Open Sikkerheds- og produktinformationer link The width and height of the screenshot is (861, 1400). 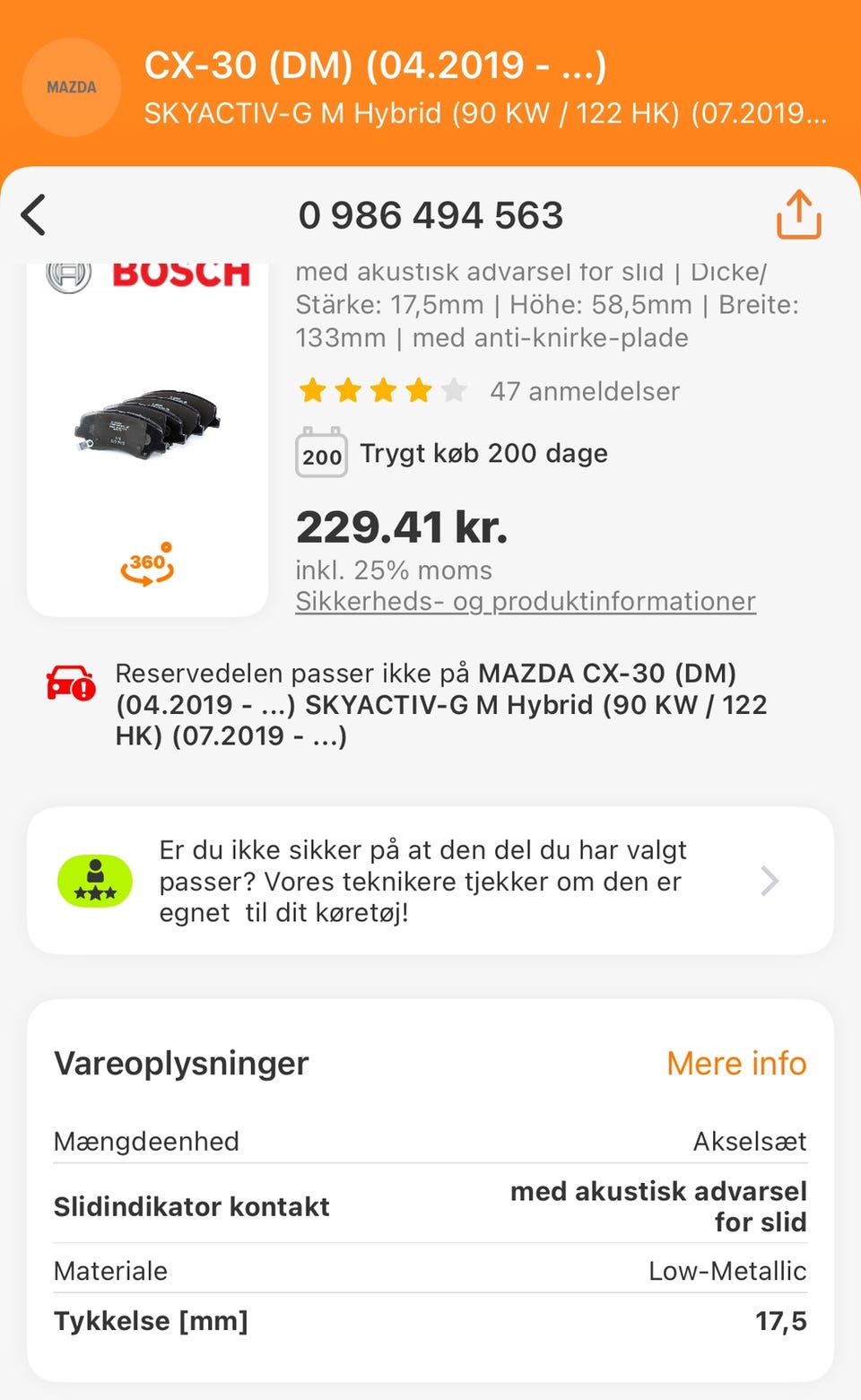tap(526, 601)
